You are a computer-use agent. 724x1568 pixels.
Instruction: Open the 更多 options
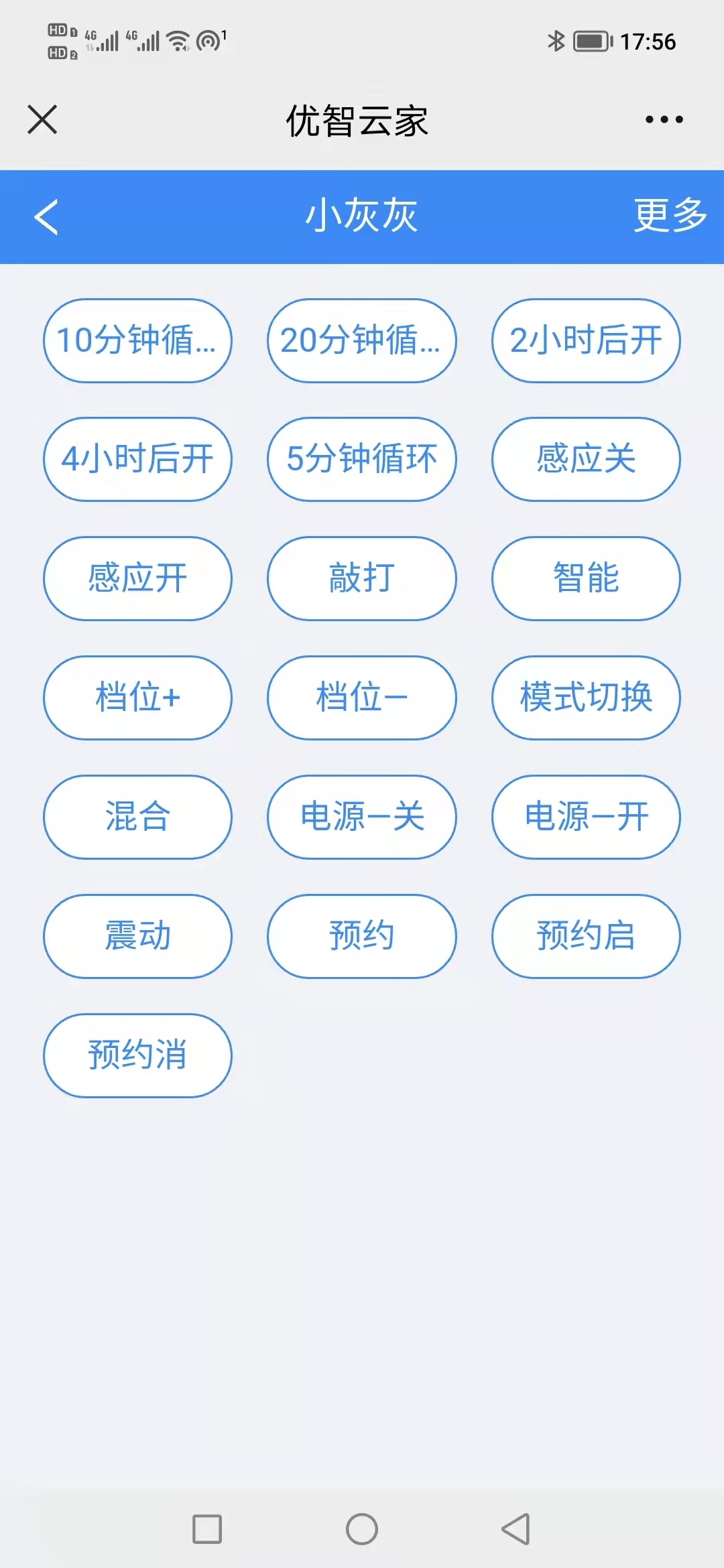pyautogui.click(x=670, y=216)
